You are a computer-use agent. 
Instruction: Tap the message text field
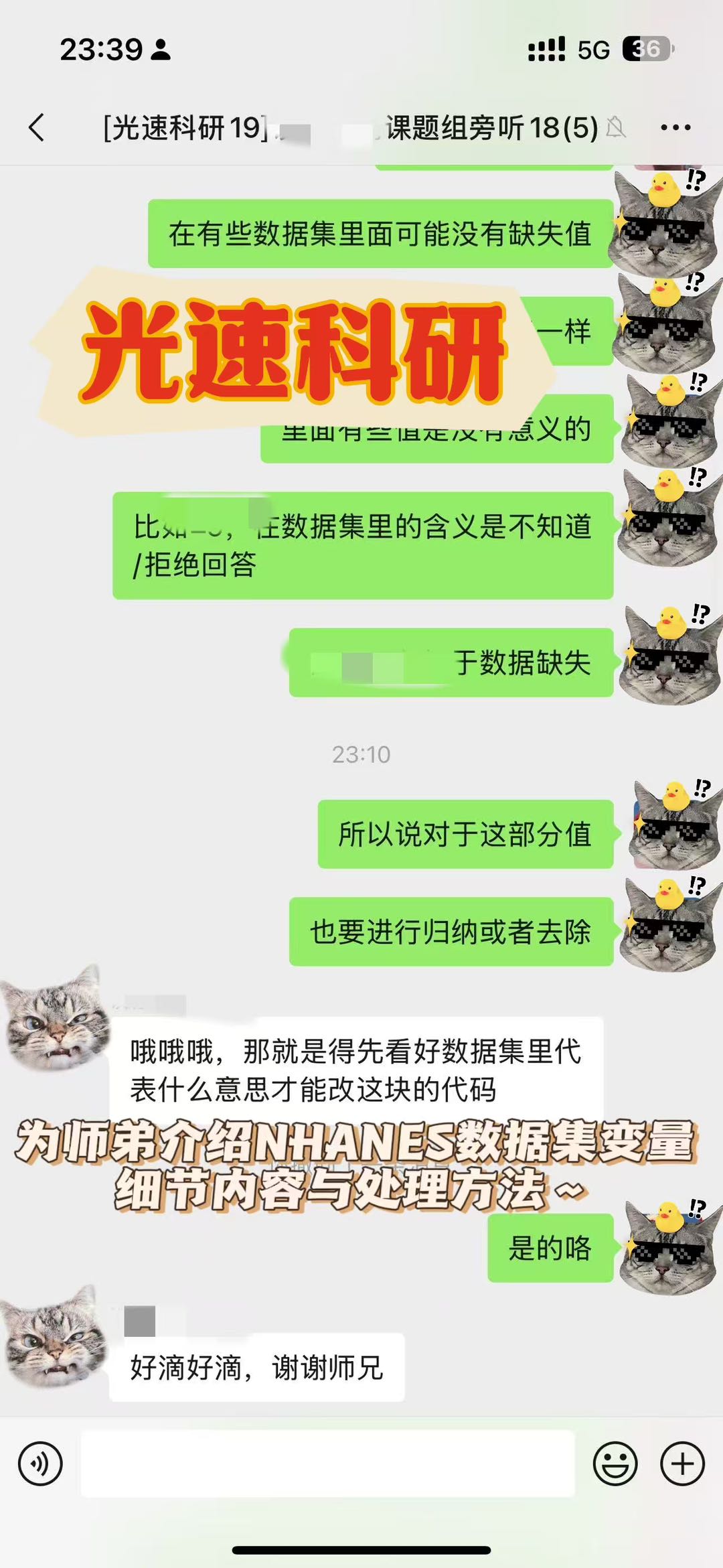point(328,1464)
